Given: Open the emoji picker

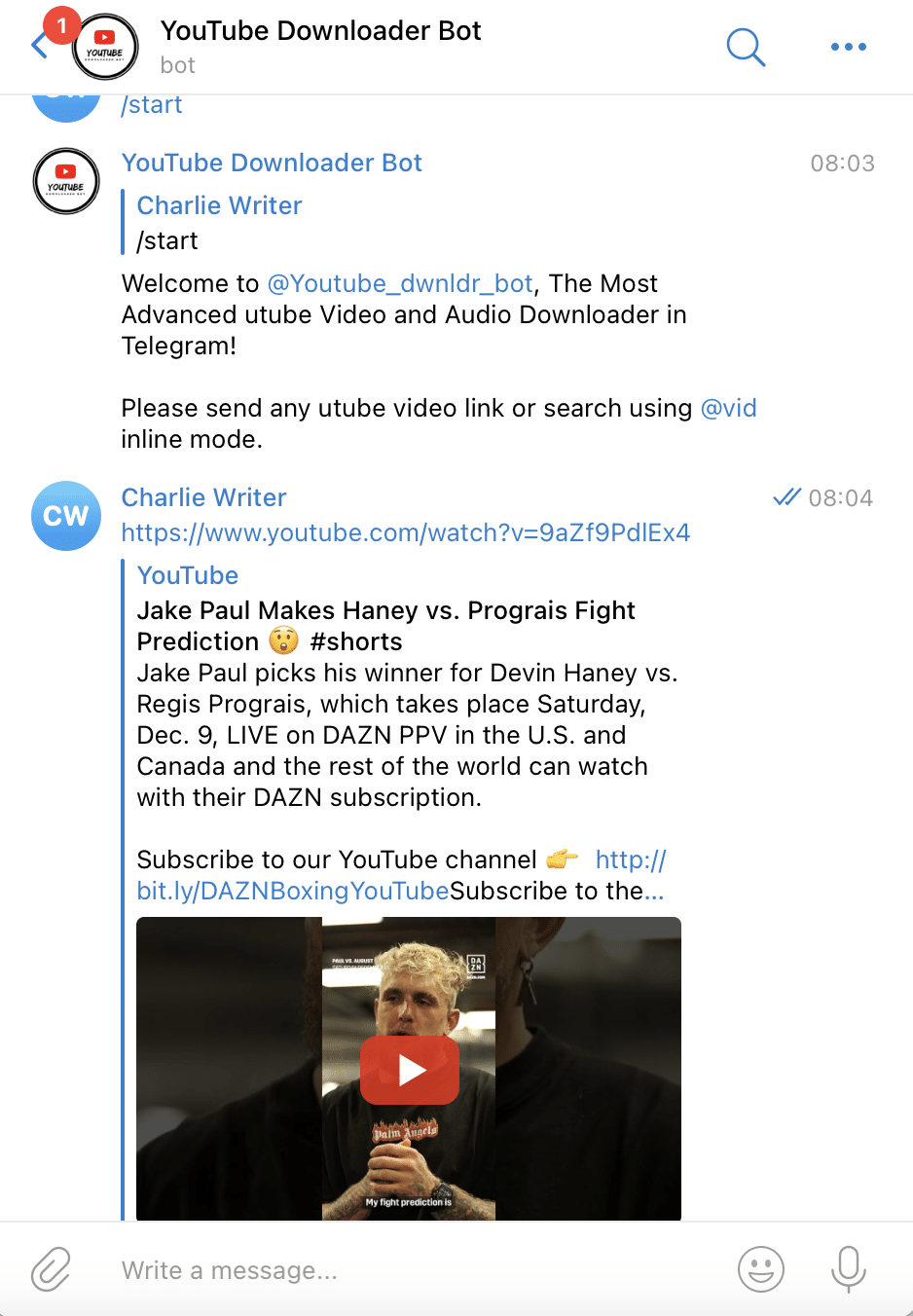Looking at the screenshot, I should pos(760,1269).
